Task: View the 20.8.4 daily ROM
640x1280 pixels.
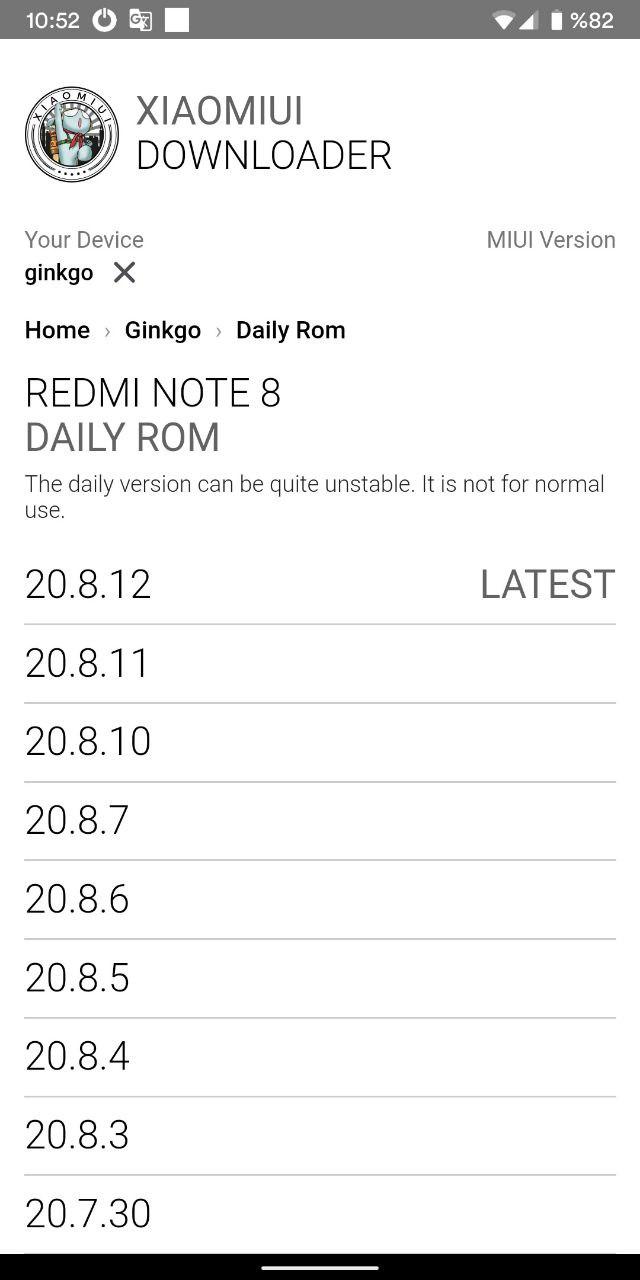Action: pos(320,1057)
